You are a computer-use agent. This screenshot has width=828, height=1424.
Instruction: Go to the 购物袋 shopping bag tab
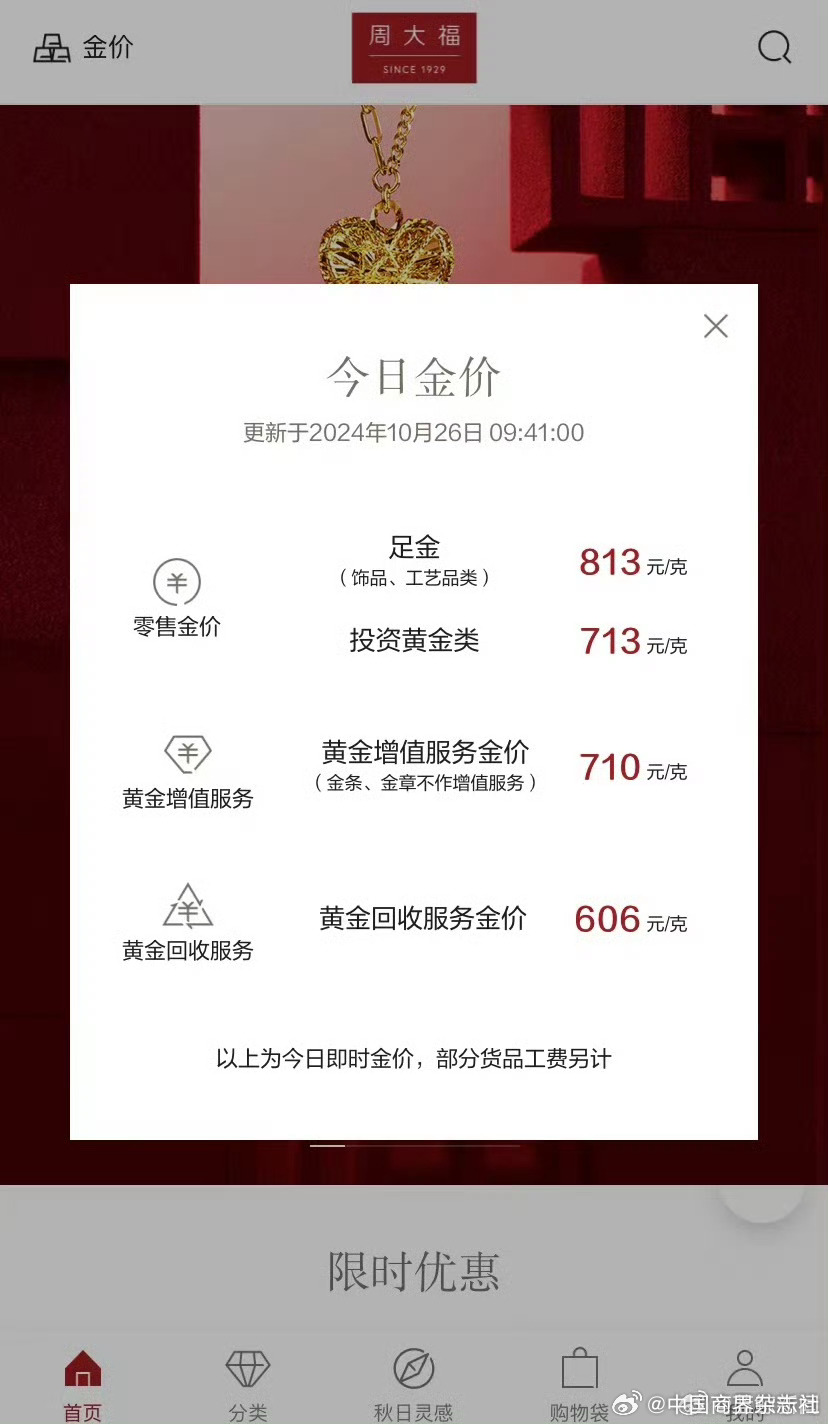[579, 1384]
